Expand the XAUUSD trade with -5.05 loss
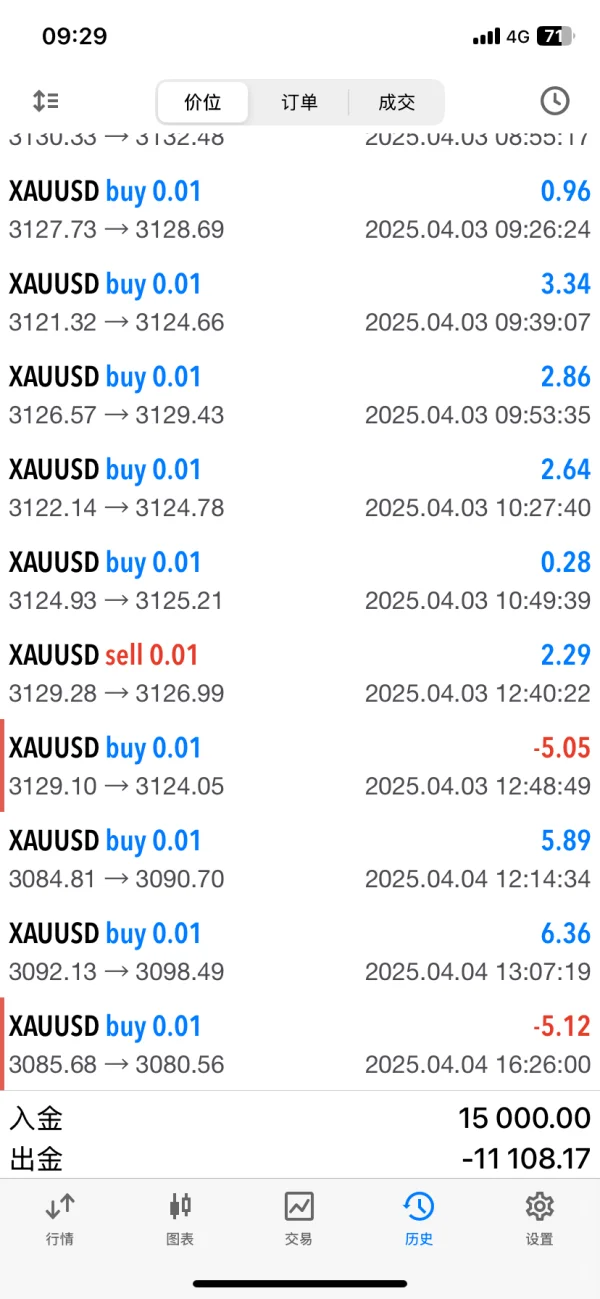This screenshot has width=600, height=1299. [300, 767]
